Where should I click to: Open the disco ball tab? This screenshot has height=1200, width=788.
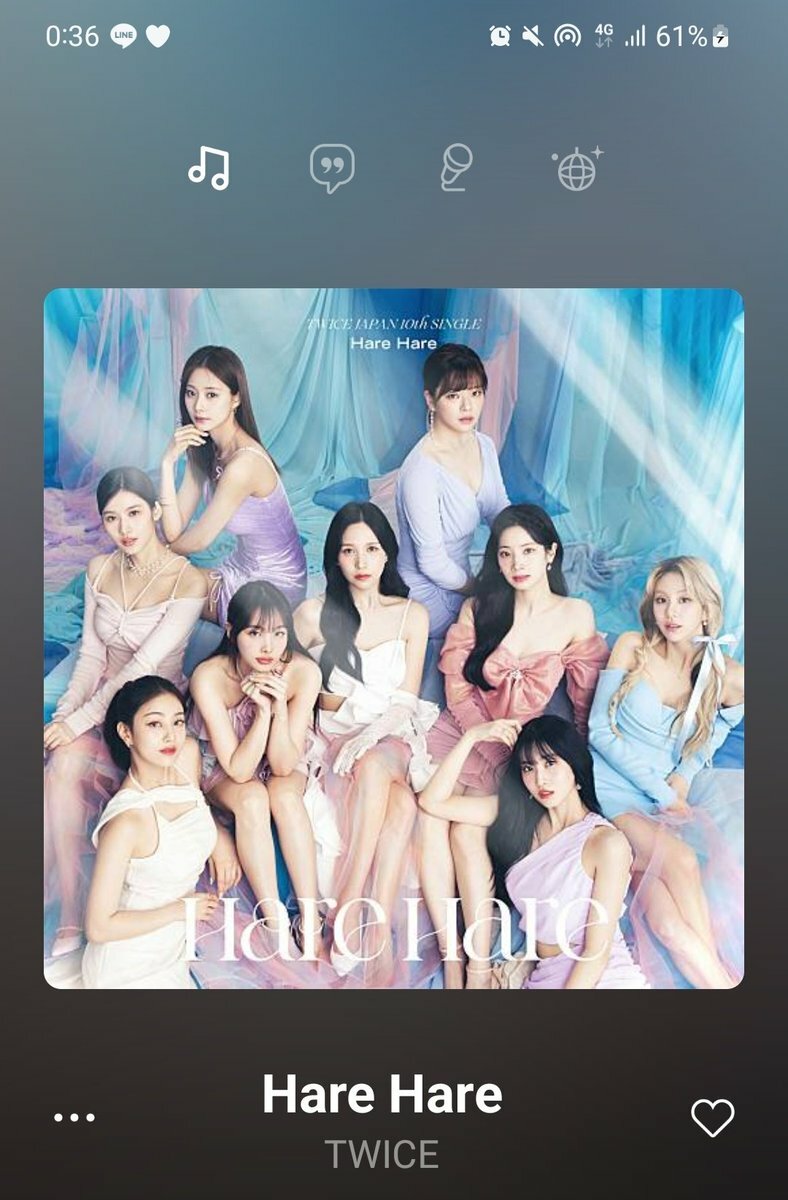(577, 168)
